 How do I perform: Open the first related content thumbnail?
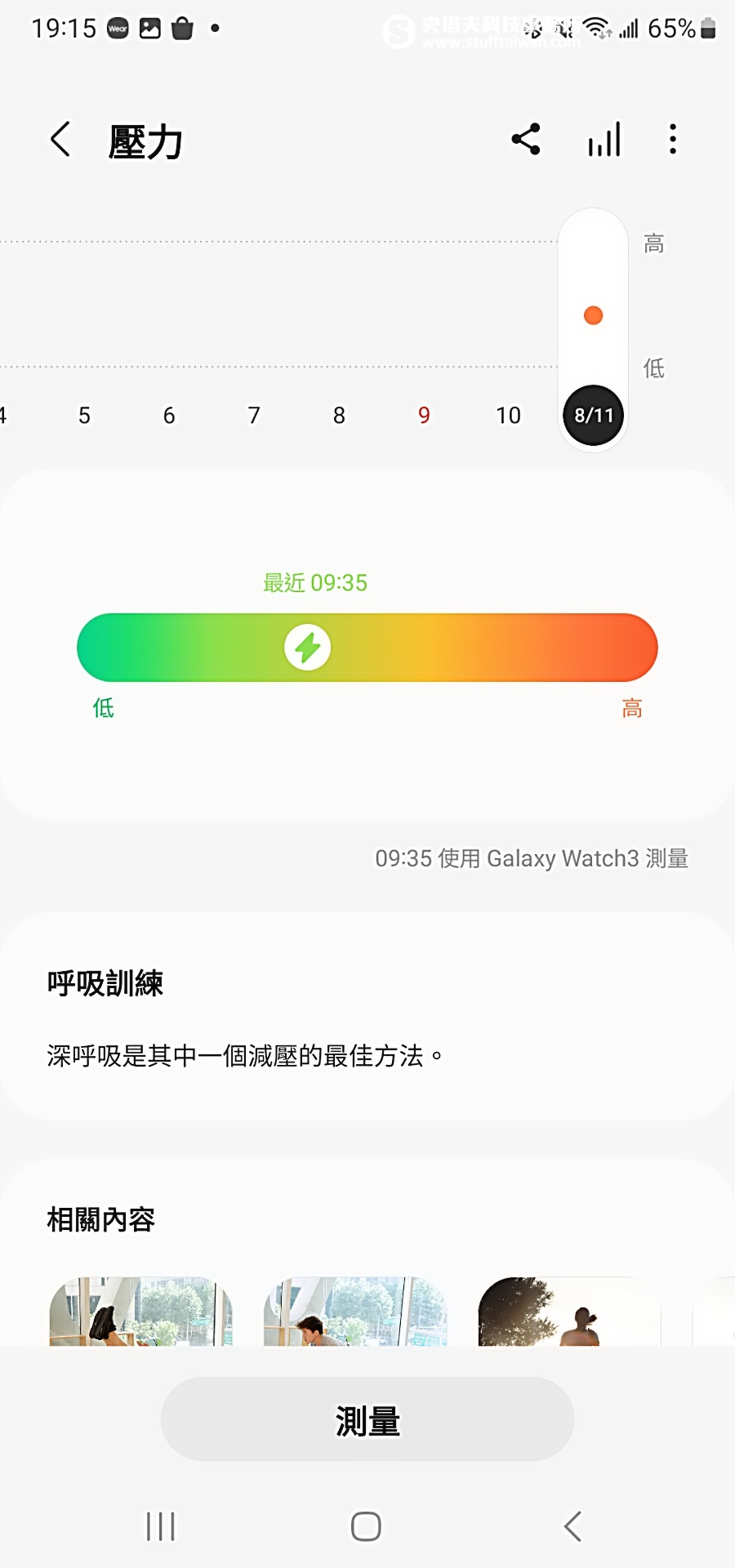point(141,1312)
